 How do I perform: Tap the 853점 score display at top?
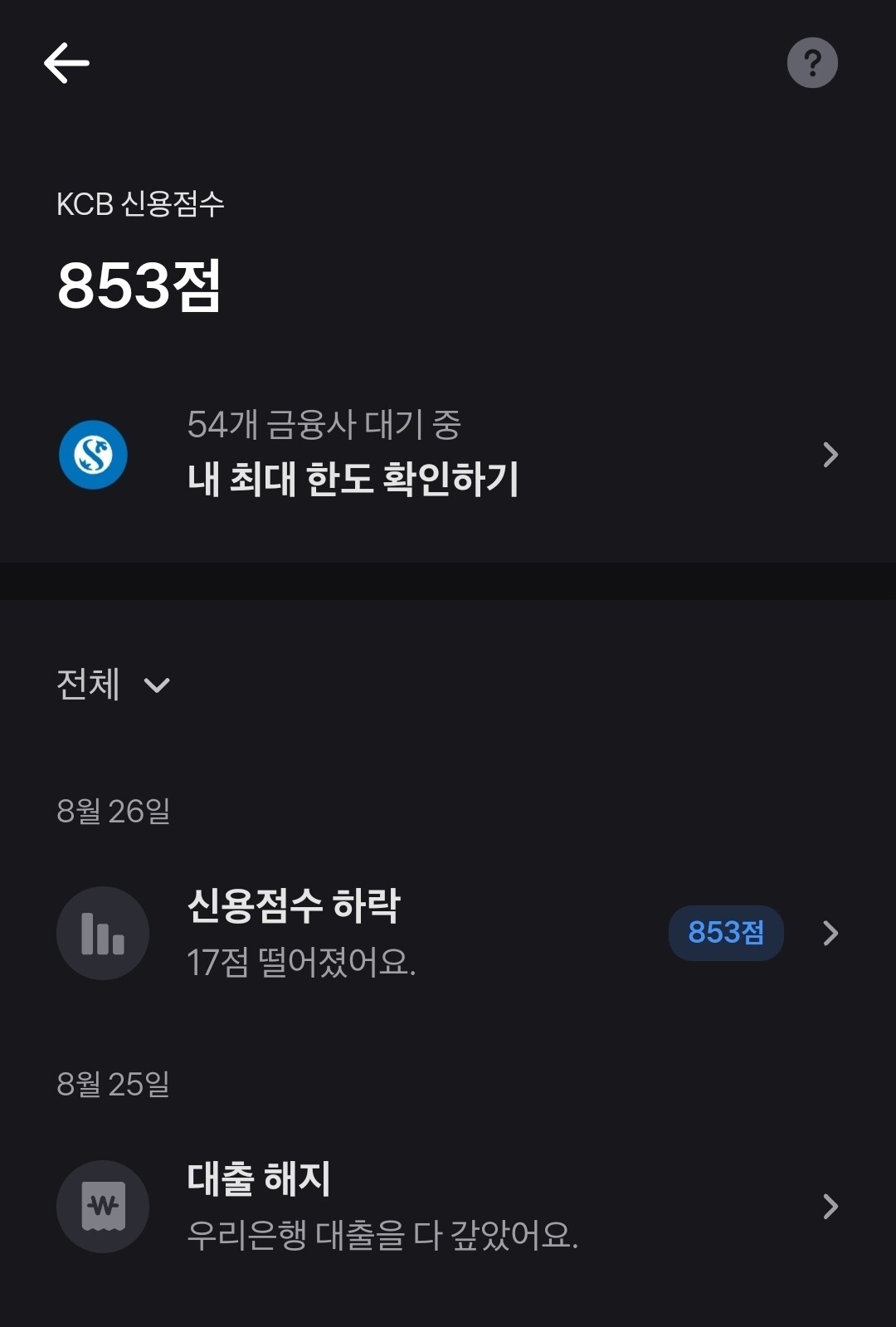point(136,286)
